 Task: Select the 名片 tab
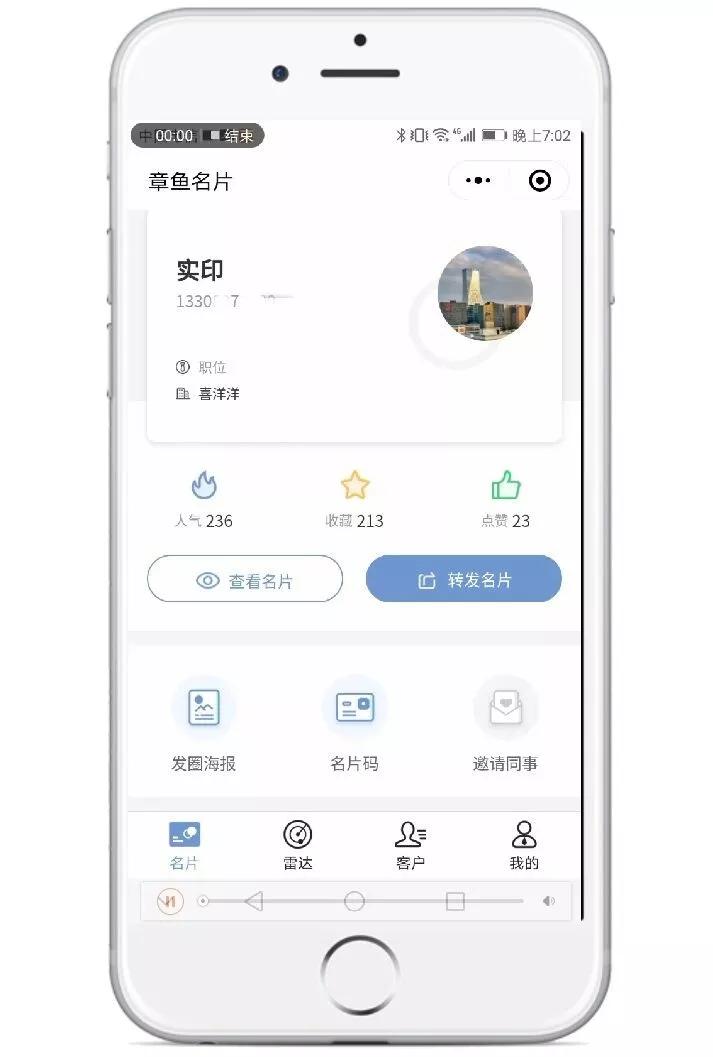coord(184,845)
